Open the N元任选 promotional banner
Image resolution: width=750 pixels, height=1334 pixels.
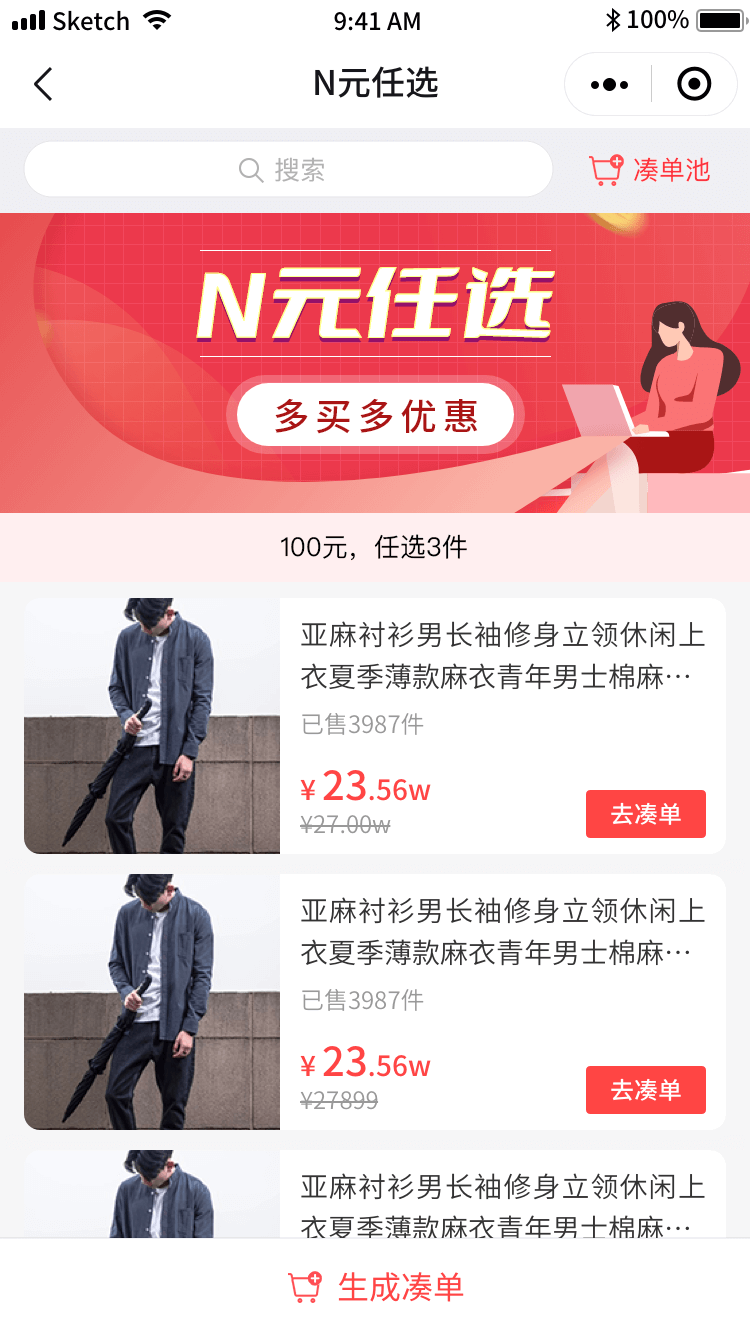(x=375, y=362)
